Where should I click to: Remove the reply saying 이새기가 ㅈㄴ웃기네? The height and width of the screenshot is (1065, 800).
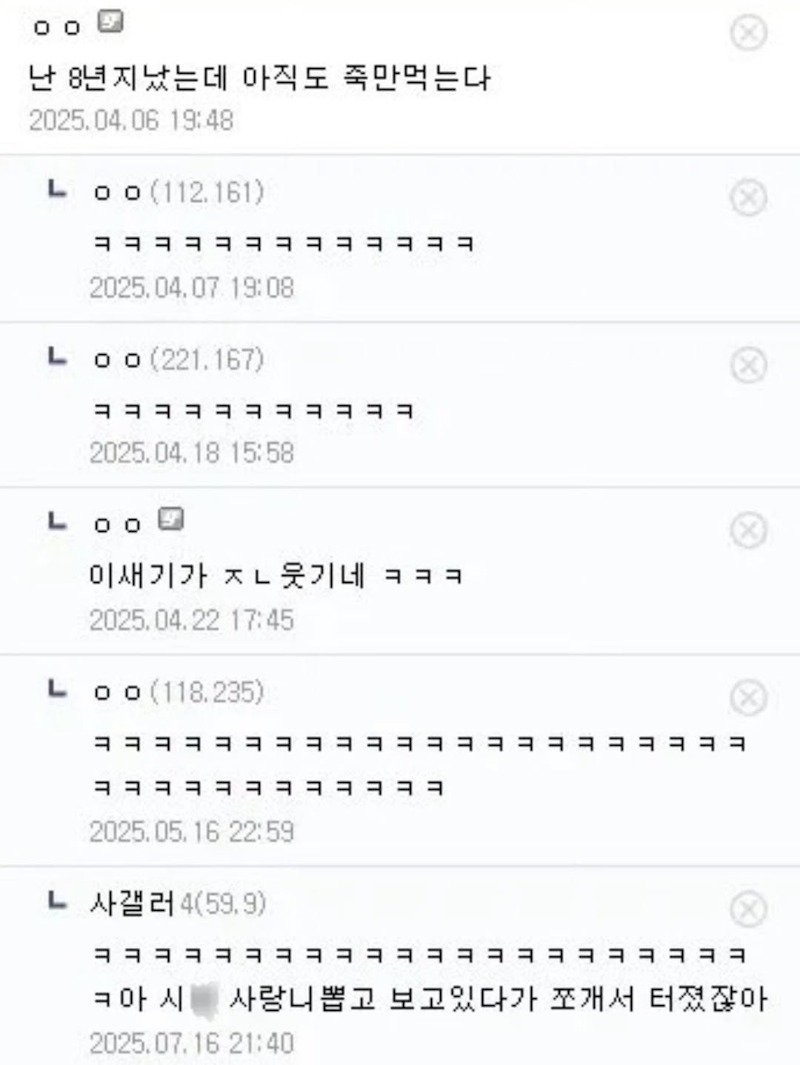(748, 531)
